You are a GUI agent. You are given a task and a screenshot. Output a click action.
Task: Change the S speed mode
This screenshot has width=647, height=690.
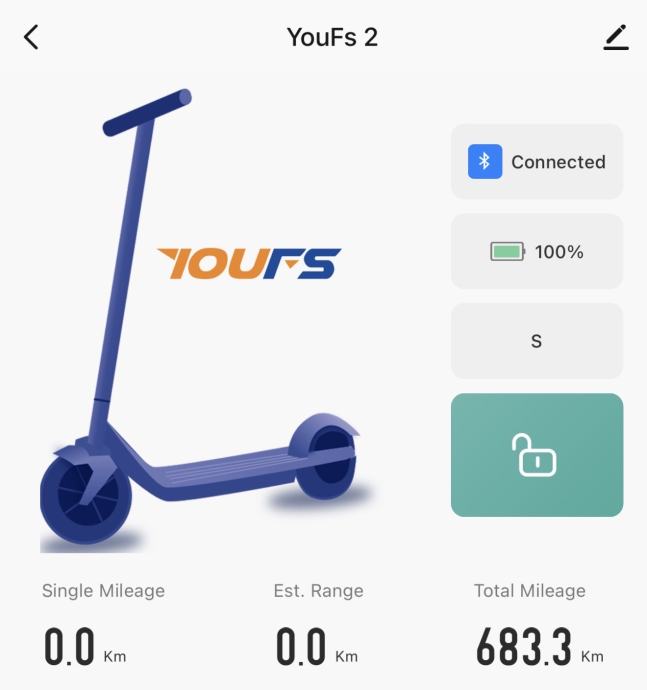[537, 341]
